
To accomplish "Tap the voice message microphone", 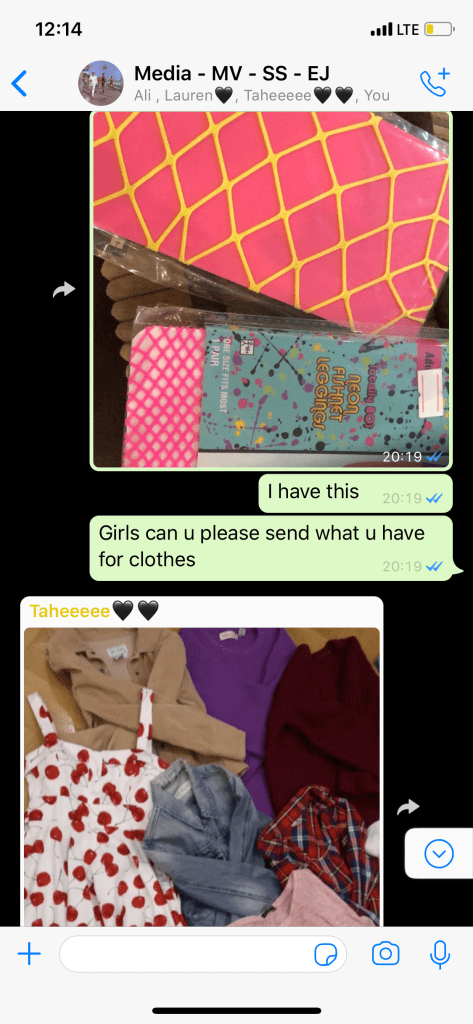I will pyautogui.click(x=440, y=954).
